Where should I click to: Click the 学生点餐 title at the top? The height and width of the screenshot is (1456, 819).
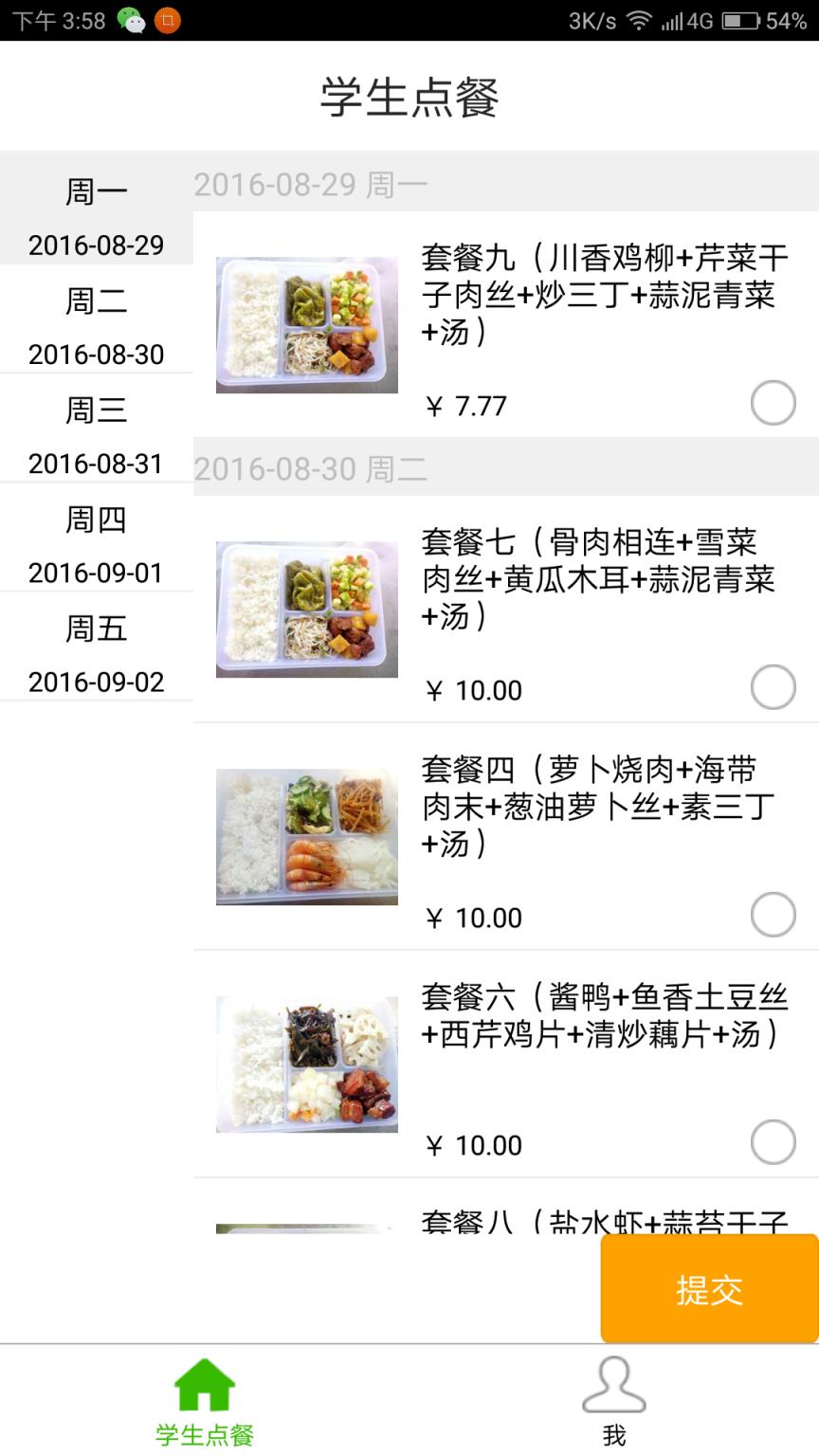click(409, 95)
